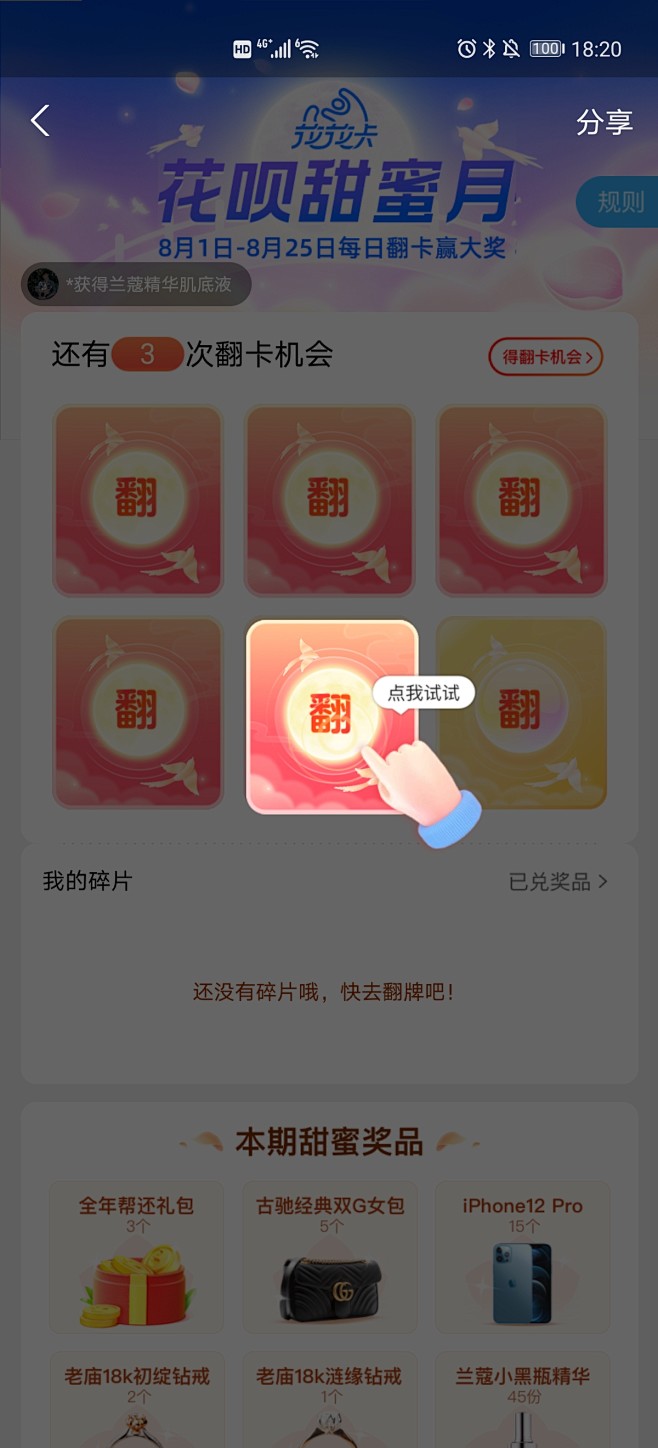View the 兰蔻小黑瓶精华 prize
The width and height of the screenshot is (658, 1448).
tap(522, 1400)
